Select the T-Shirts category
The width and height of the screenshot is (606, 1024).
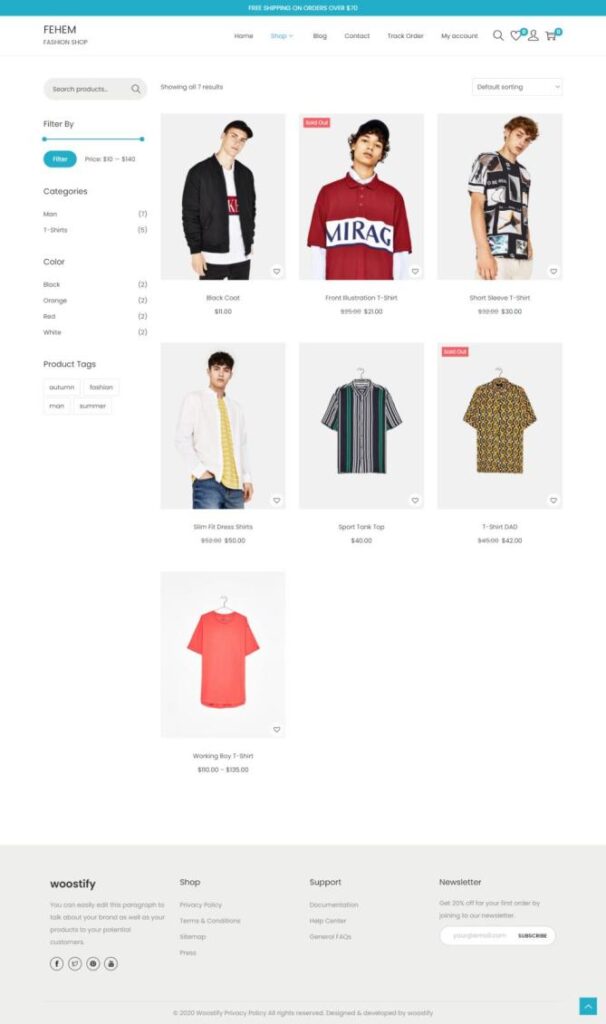[54, 230]
